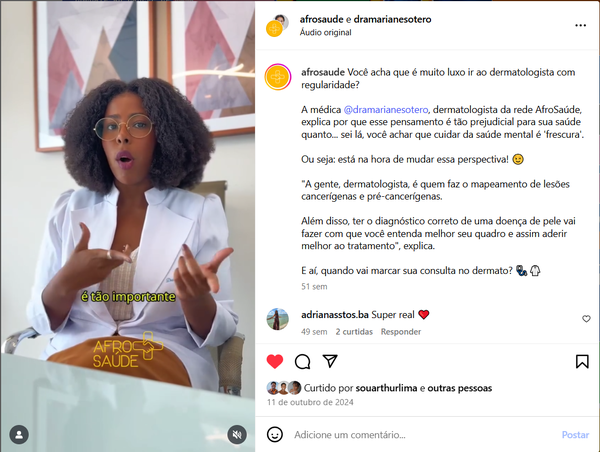This screenshot has height=452, width=600.
Task: Reply to adrianasstos.ba's comment
Action: tap(400, 331)
